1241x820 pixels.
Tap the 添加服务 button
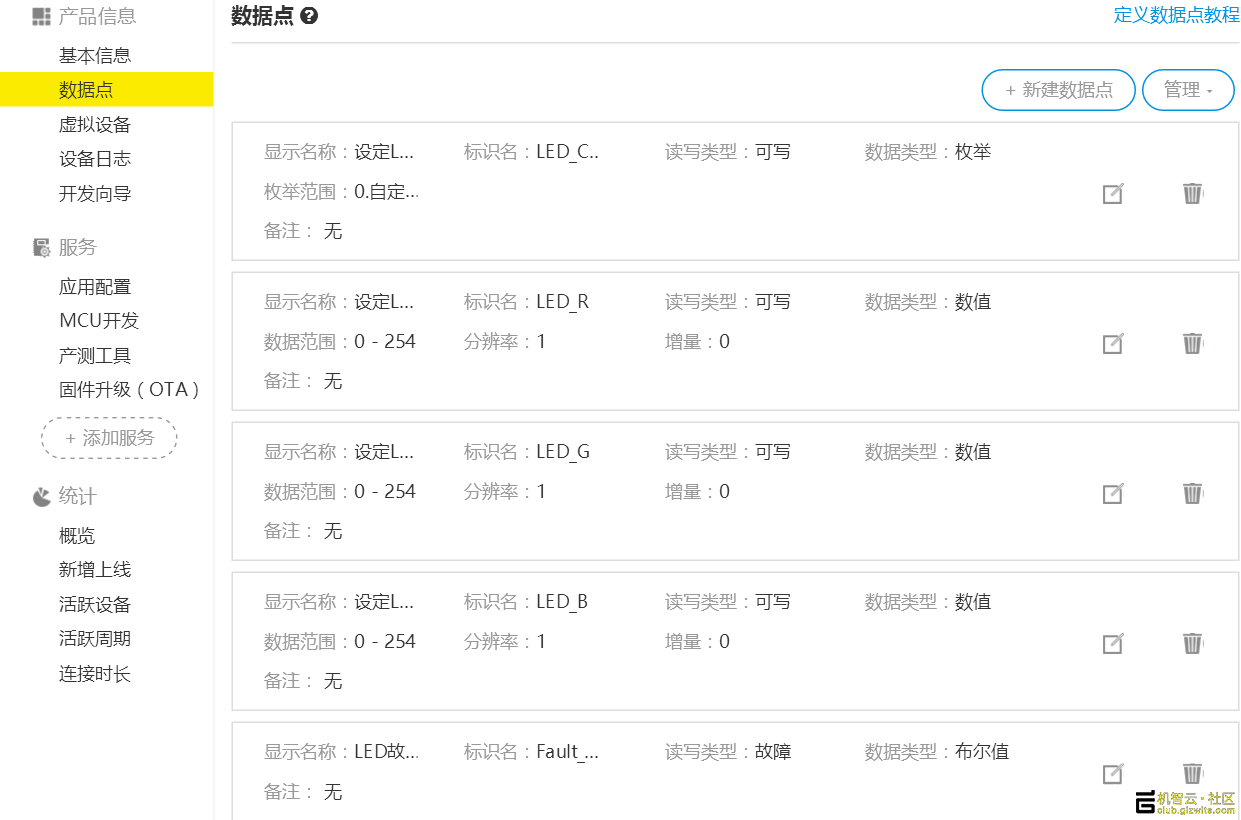coord(109,438)
